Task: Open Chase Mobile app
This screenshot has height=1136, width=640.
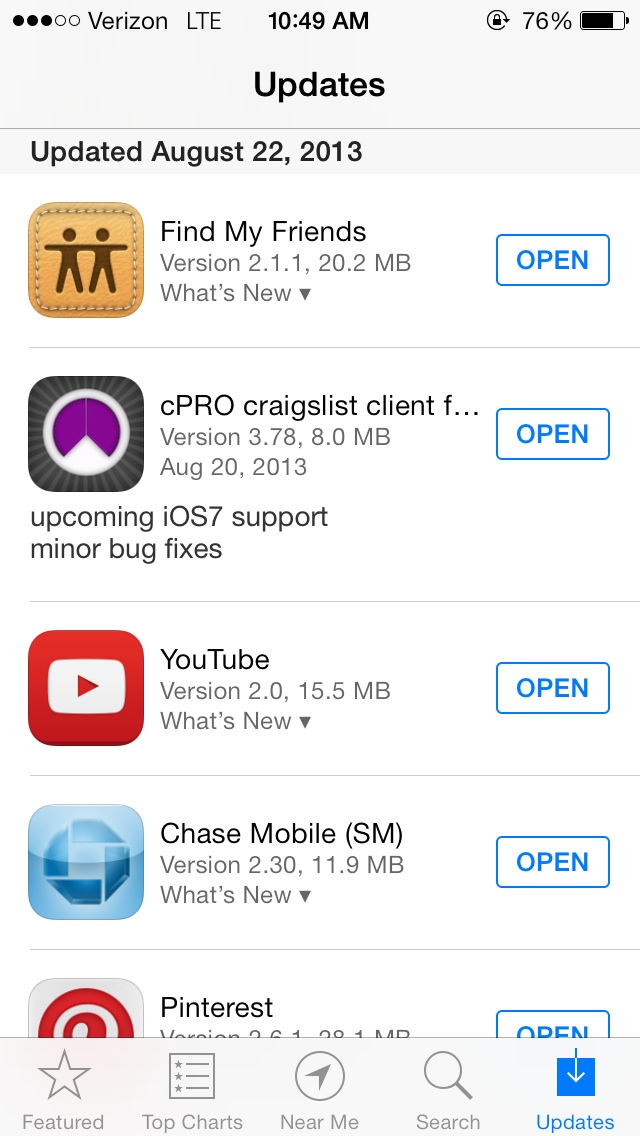Action: (x=552, y=861)
